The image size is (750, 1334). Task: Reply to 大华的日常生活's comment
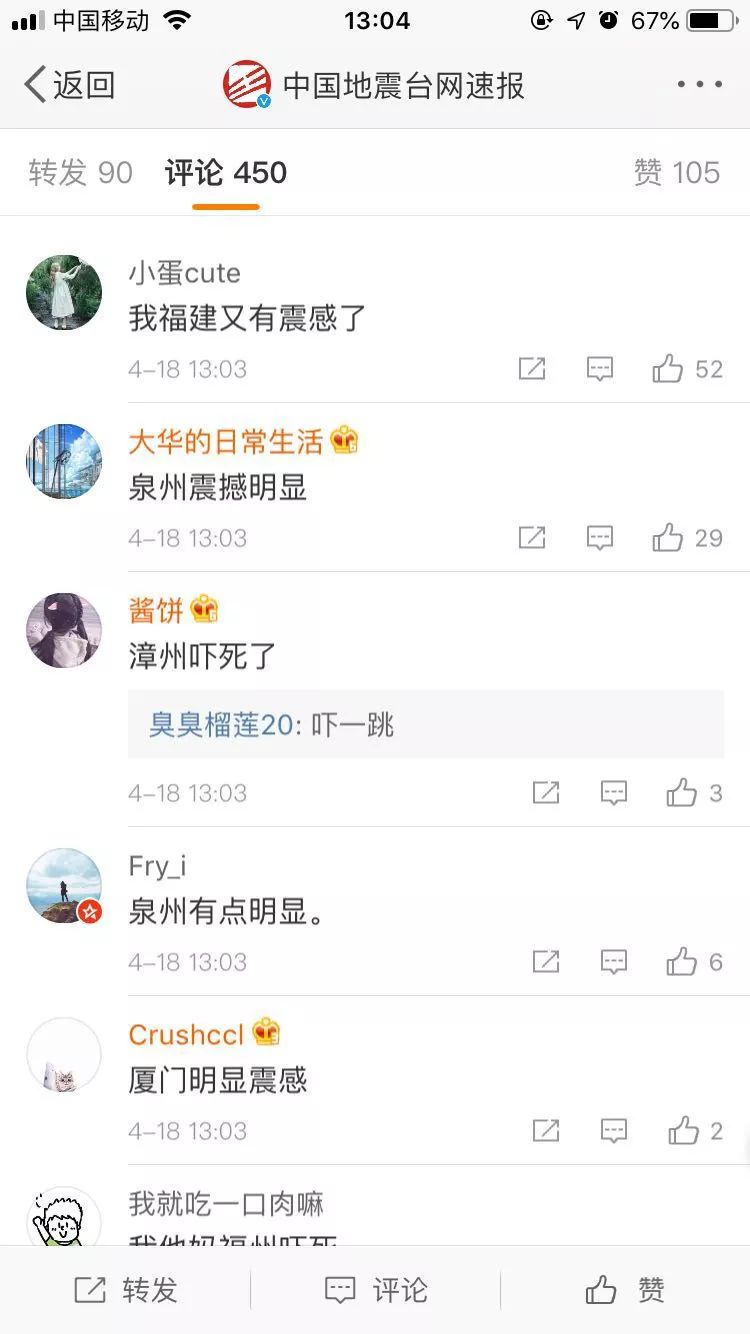pyautogui.click(x=600, y=538)
